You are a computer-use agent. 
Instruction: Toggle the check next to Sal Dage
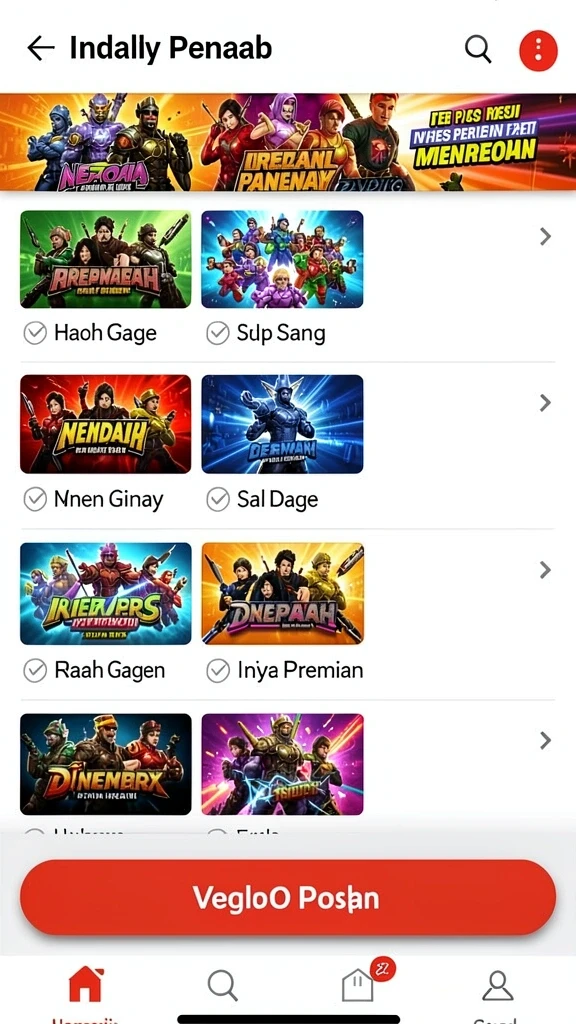217,500
